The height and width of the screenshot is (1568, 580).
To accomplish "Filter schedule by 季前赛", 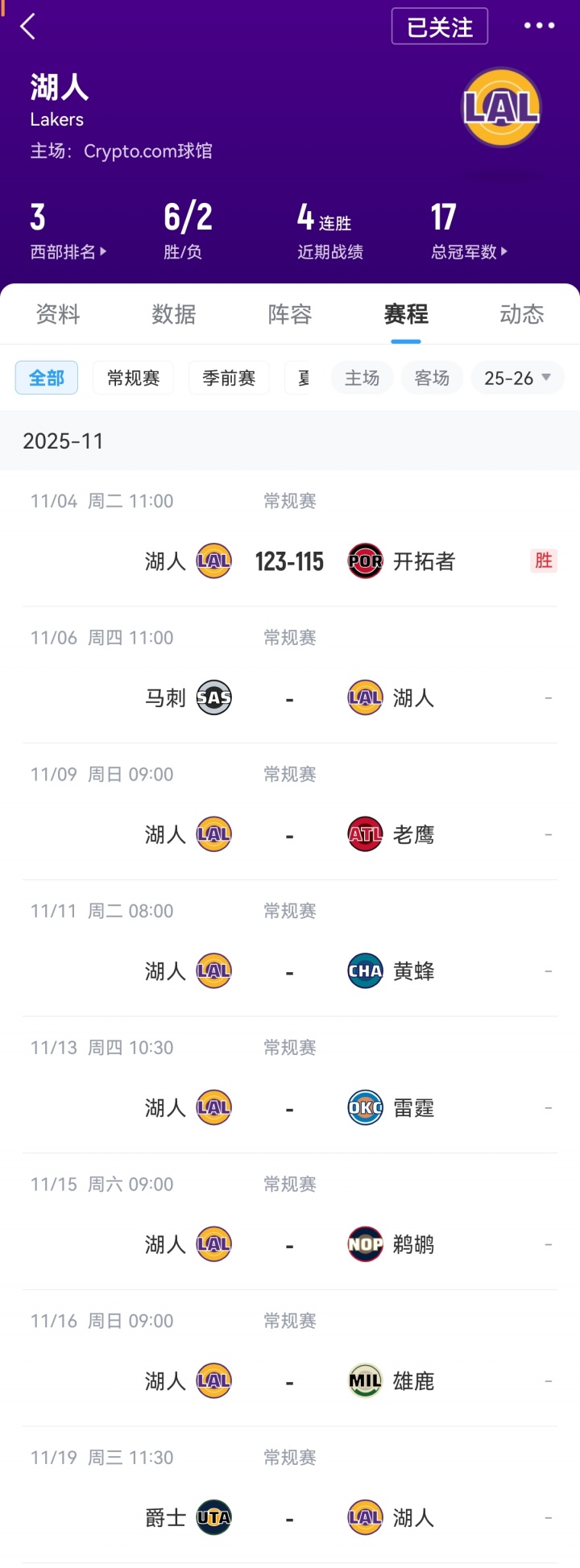I will pos(229,378).
